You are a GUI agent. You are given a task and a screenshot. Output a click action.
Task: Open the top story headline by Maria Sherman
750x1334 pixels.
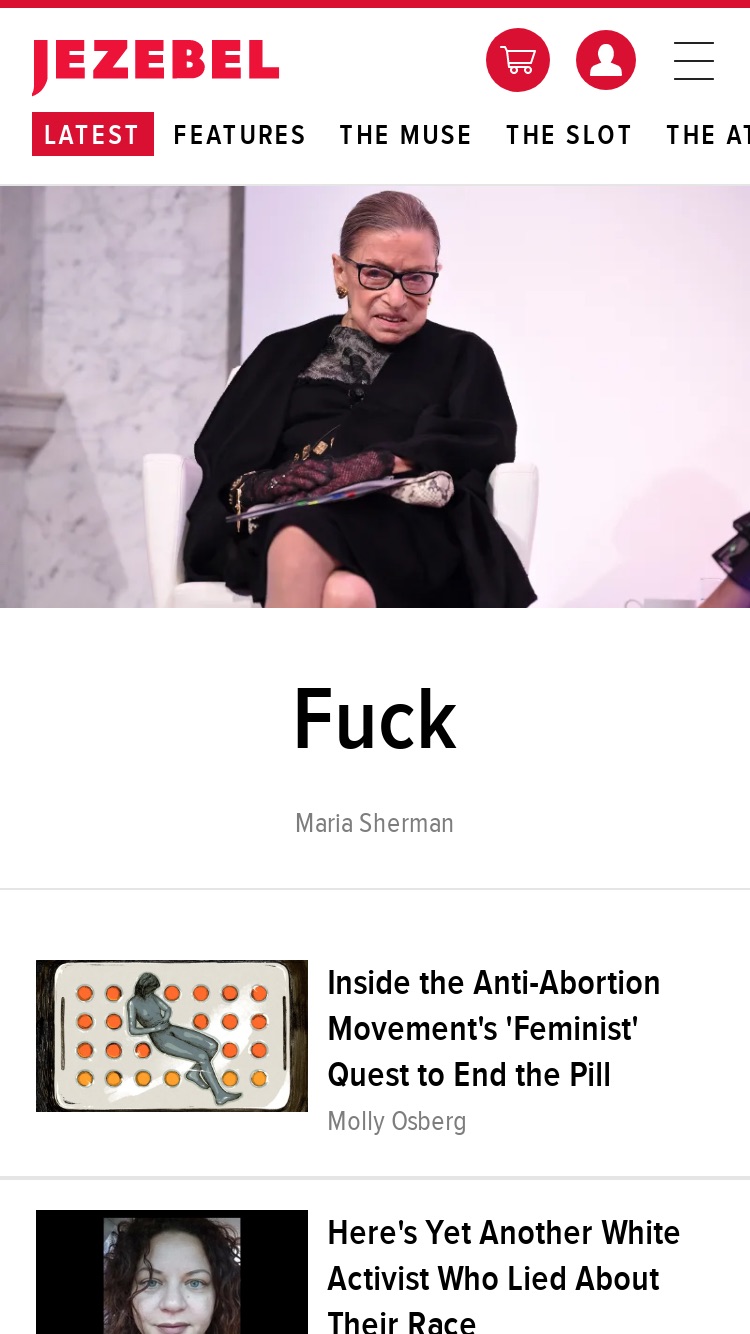tap(375, 720)
